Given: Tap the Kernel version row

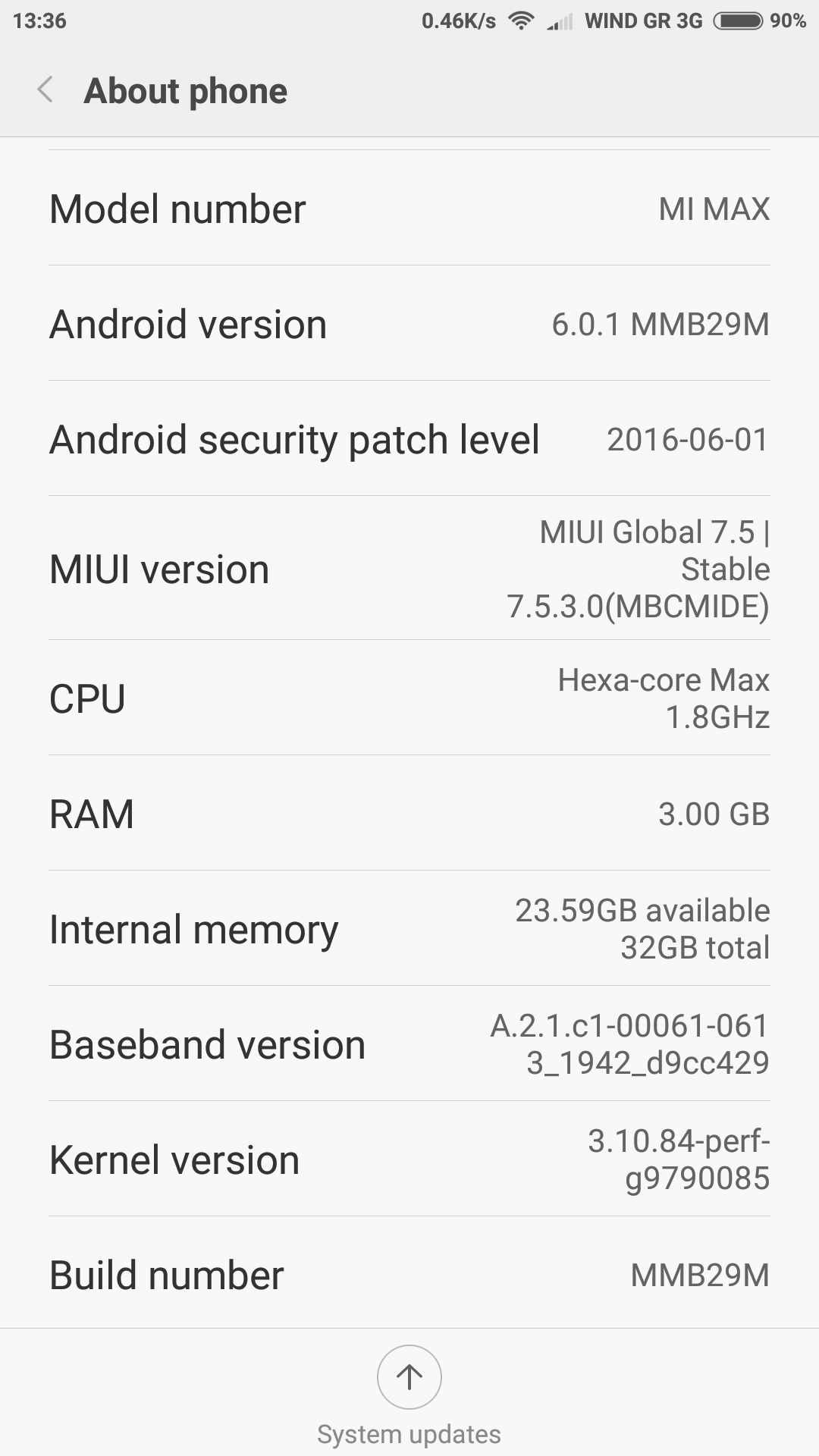Looking at the screenshot, I should pyautogui.click(x=409, y=1159).
